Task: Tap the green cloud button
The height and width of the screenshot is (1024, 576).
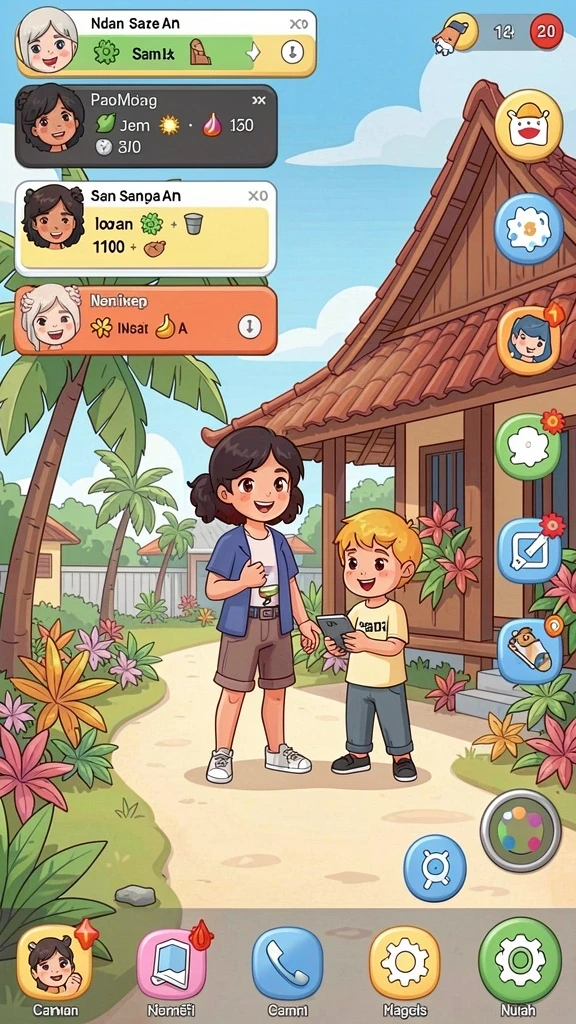Action: coord(528,447)
